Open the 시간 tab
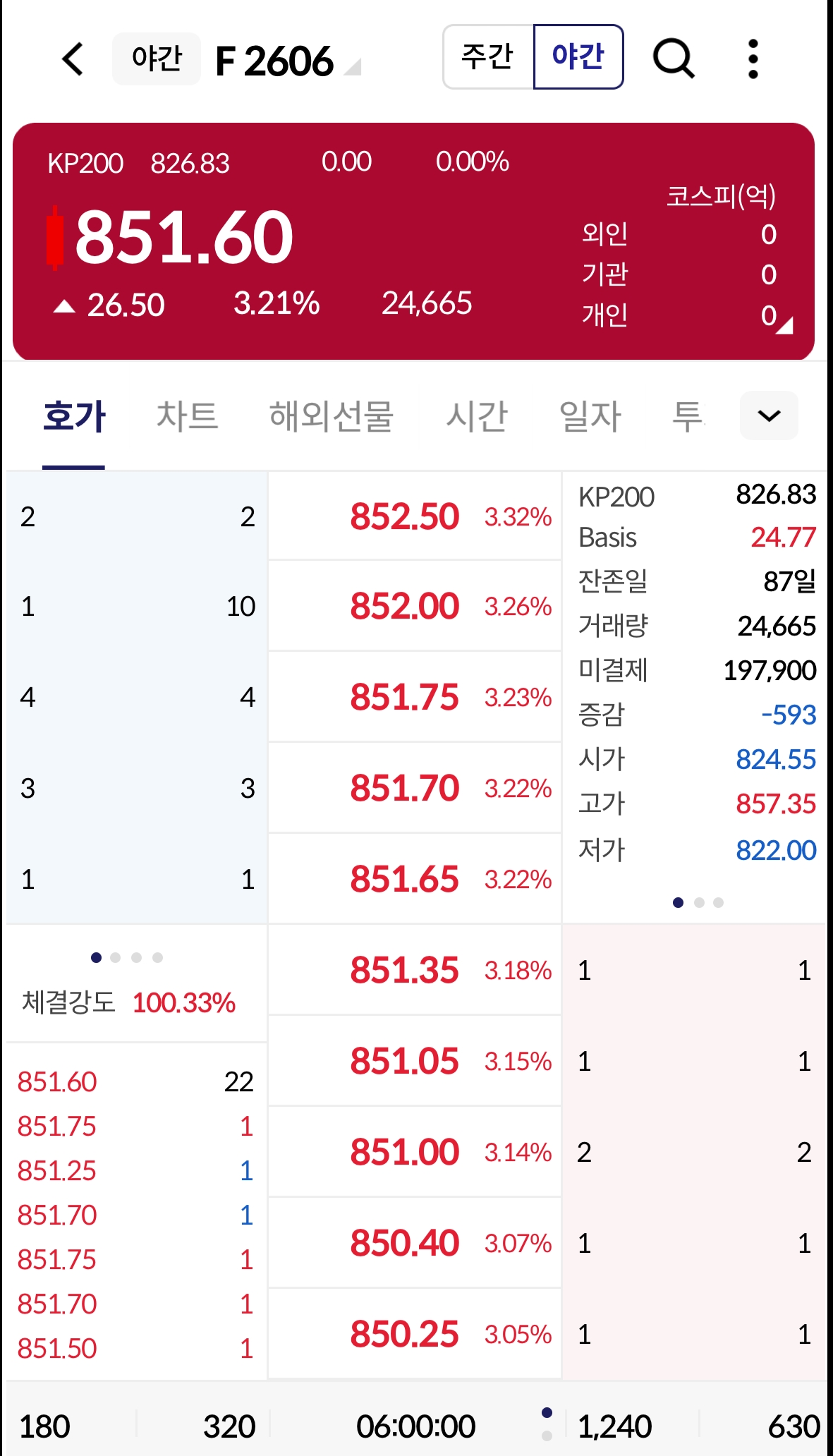The image size is (833, 1456). point(476,416)
